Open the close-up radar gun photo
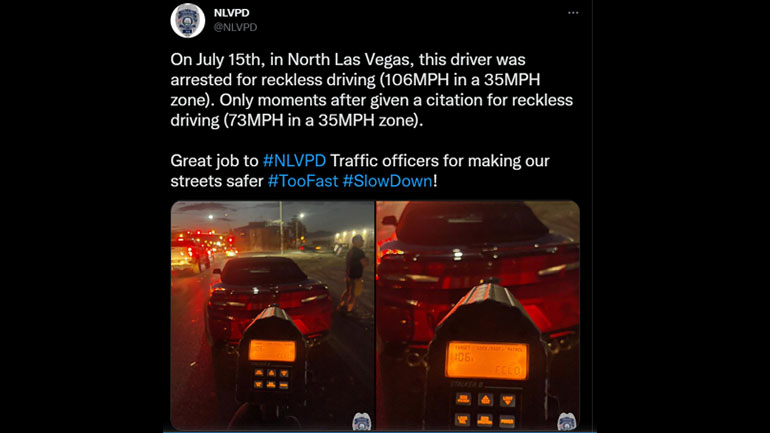 [478, 315]
